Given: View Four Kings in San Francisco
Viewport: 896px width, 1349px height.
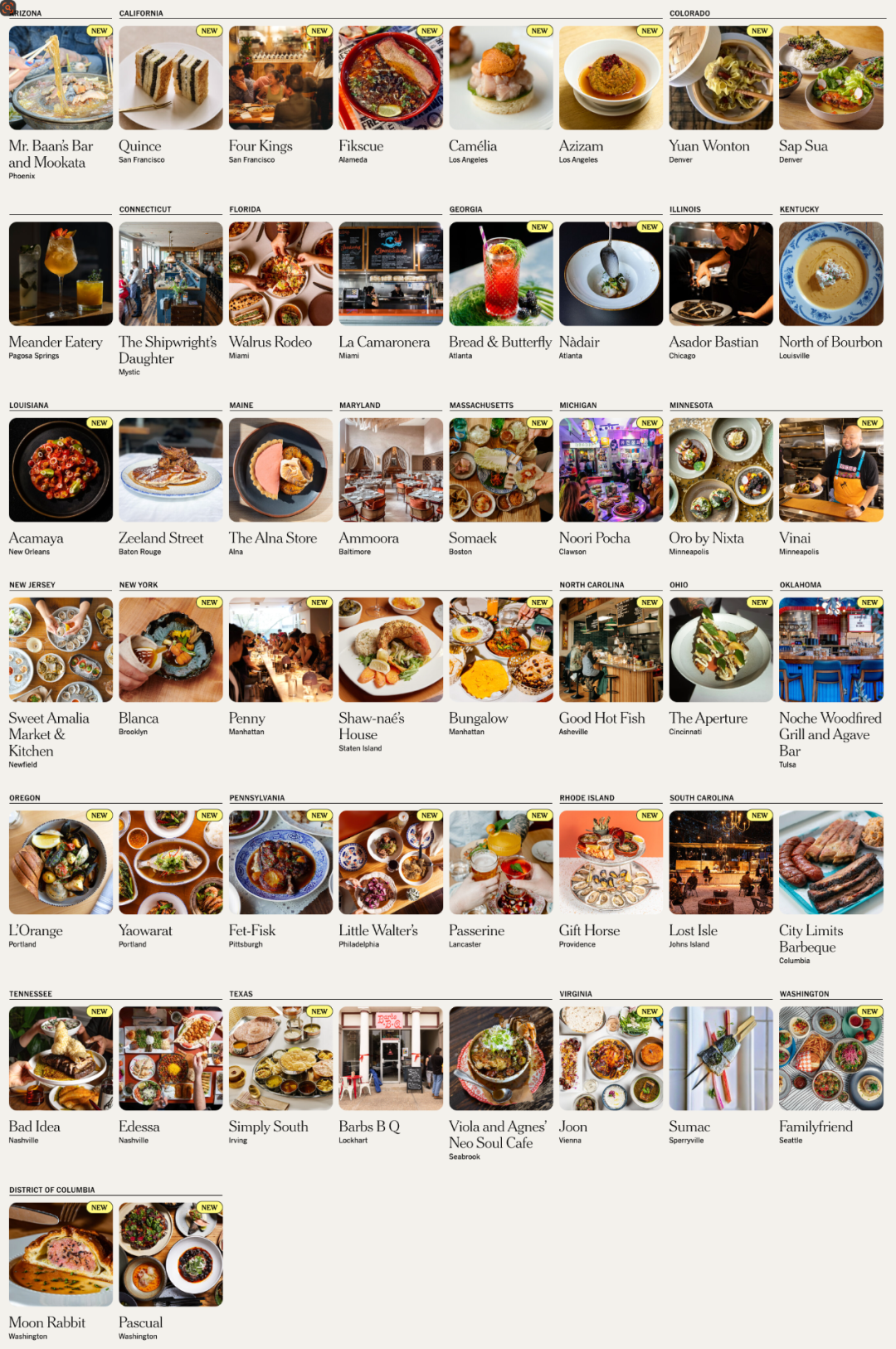Looking at the screenshot, I should click(280, 79).
